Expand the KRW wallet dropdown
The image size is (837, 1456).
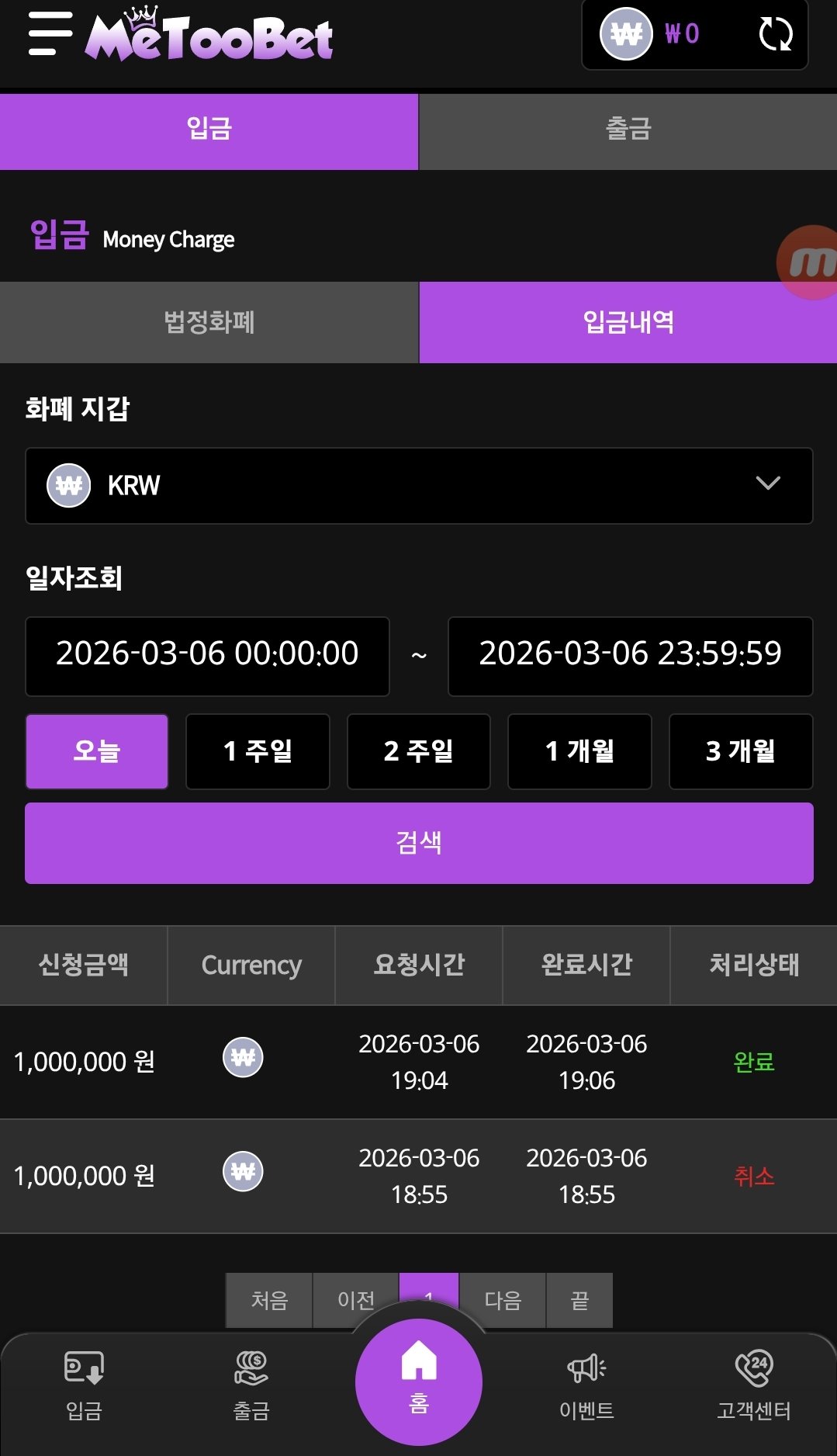pyautogui.click(x=419, y=486)
